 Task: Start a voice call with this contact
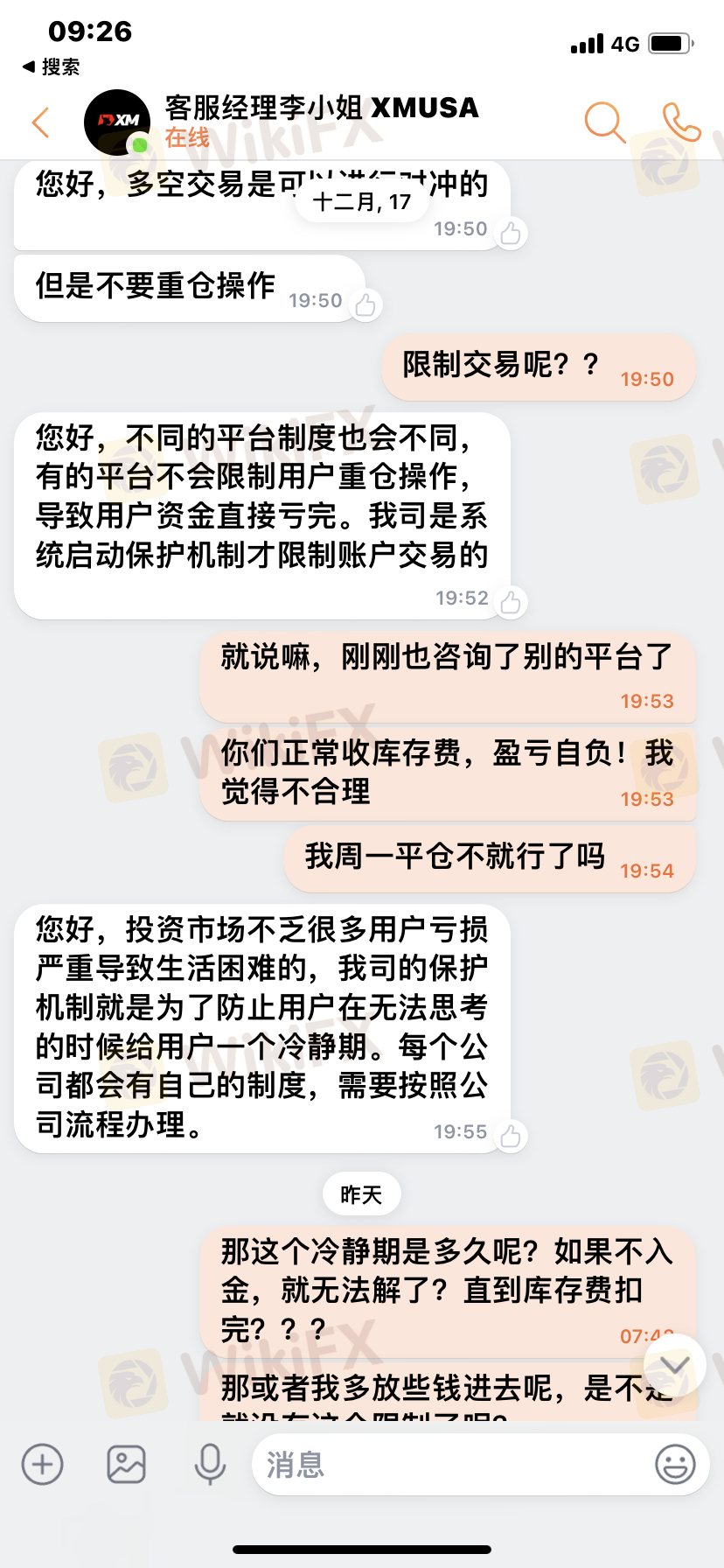(x=681, y=122)
